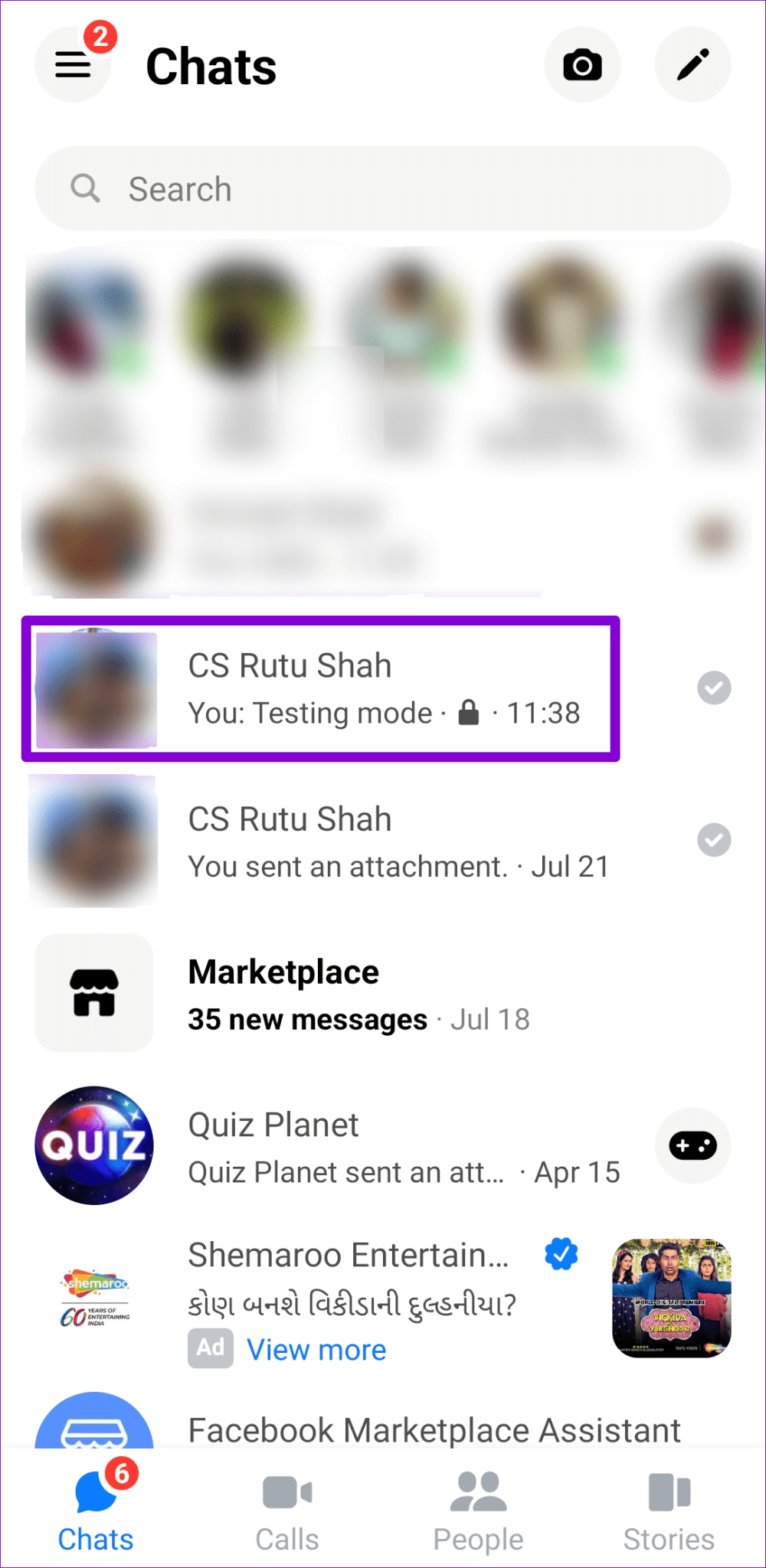The height and width of the screenshot is (1568, 766).
Task: Tap the checkmark beside the Jul 21 chat
Action: [x=713, y=841]
